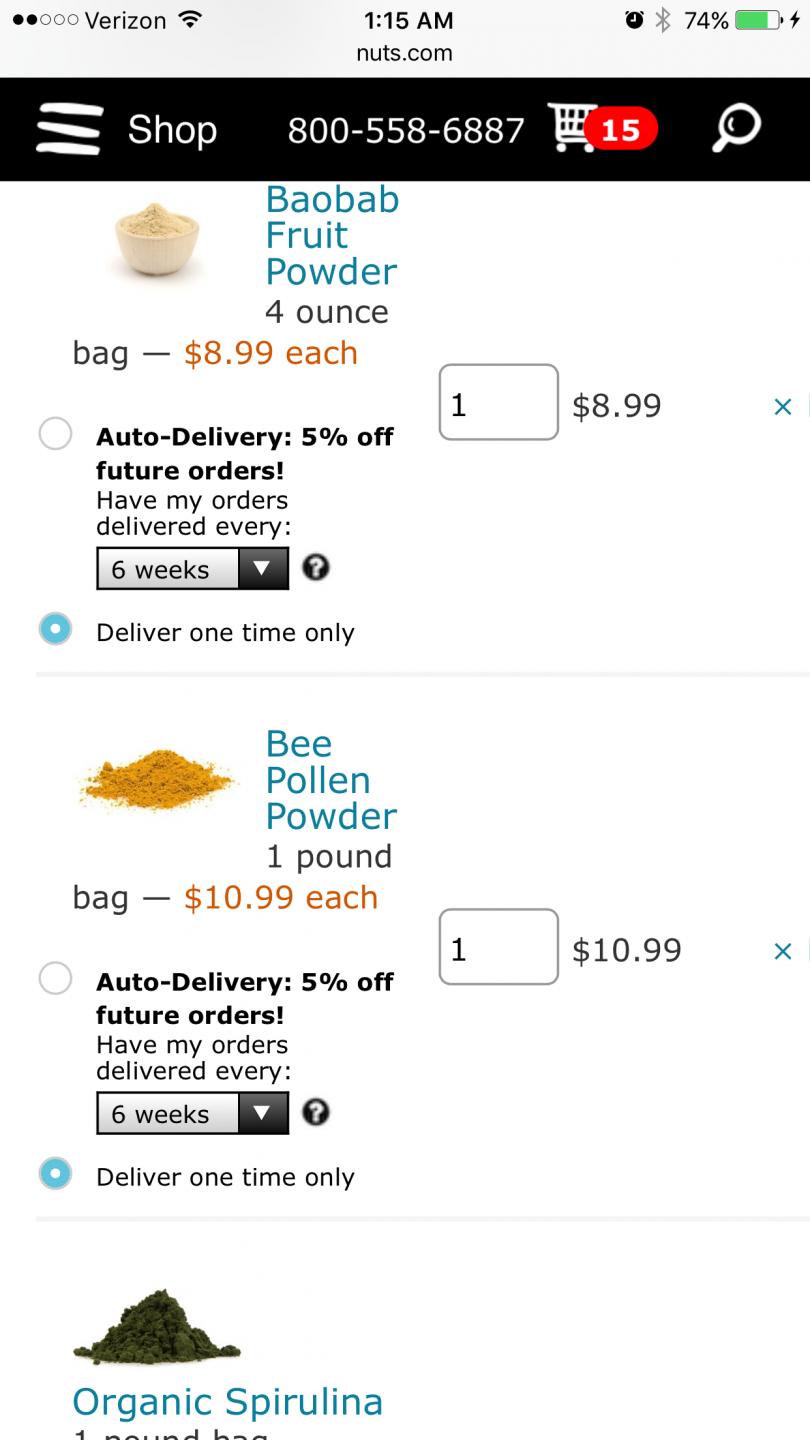Choose Deliver one time only for Baobab Fruit Powder
This screenshot has height=1440, width=810.
[55, 629]
